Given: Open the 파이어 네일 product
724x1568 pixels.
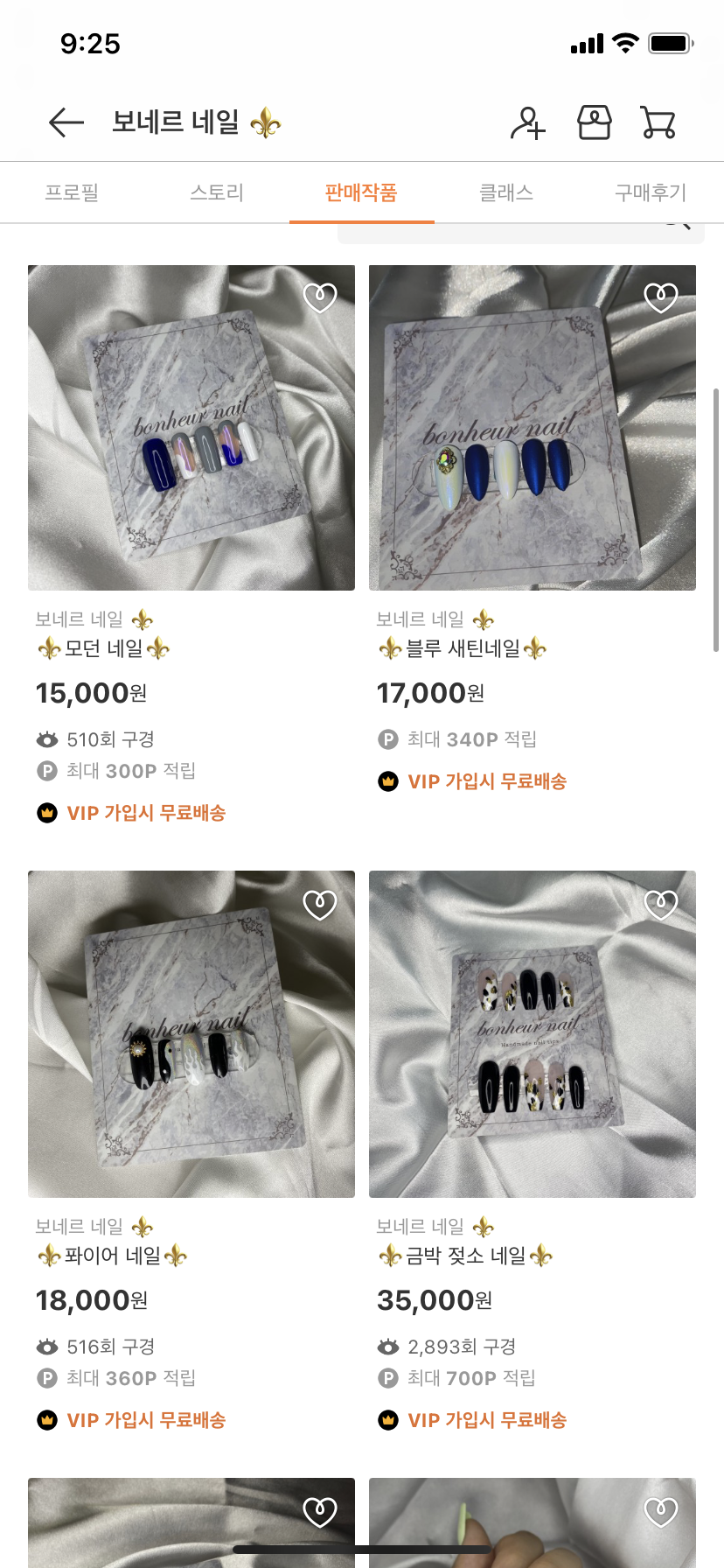Looking at the screenshot, I should pos(191,1033).
